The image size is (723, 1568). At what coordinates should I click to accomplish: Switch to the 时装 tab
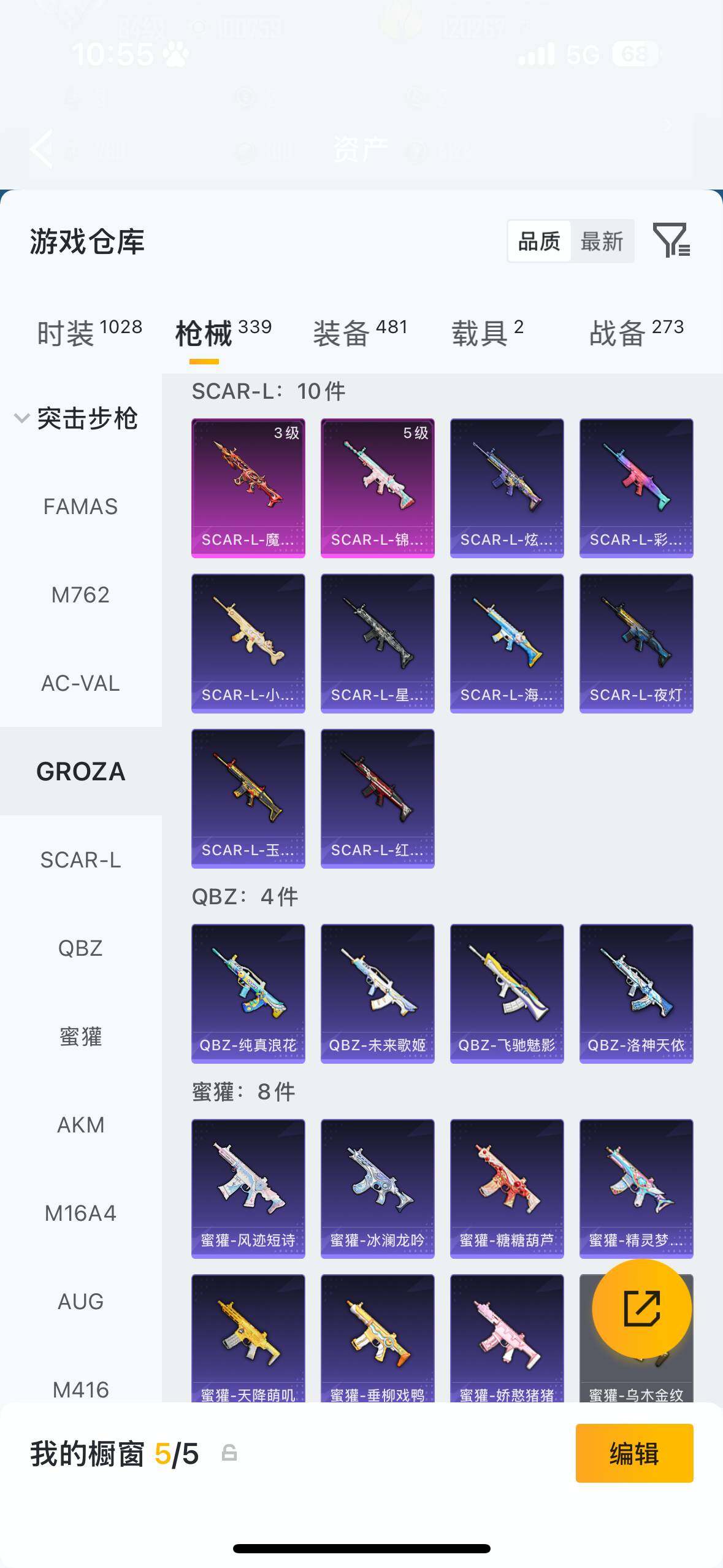pyautogui.click(x=90, y=332)
